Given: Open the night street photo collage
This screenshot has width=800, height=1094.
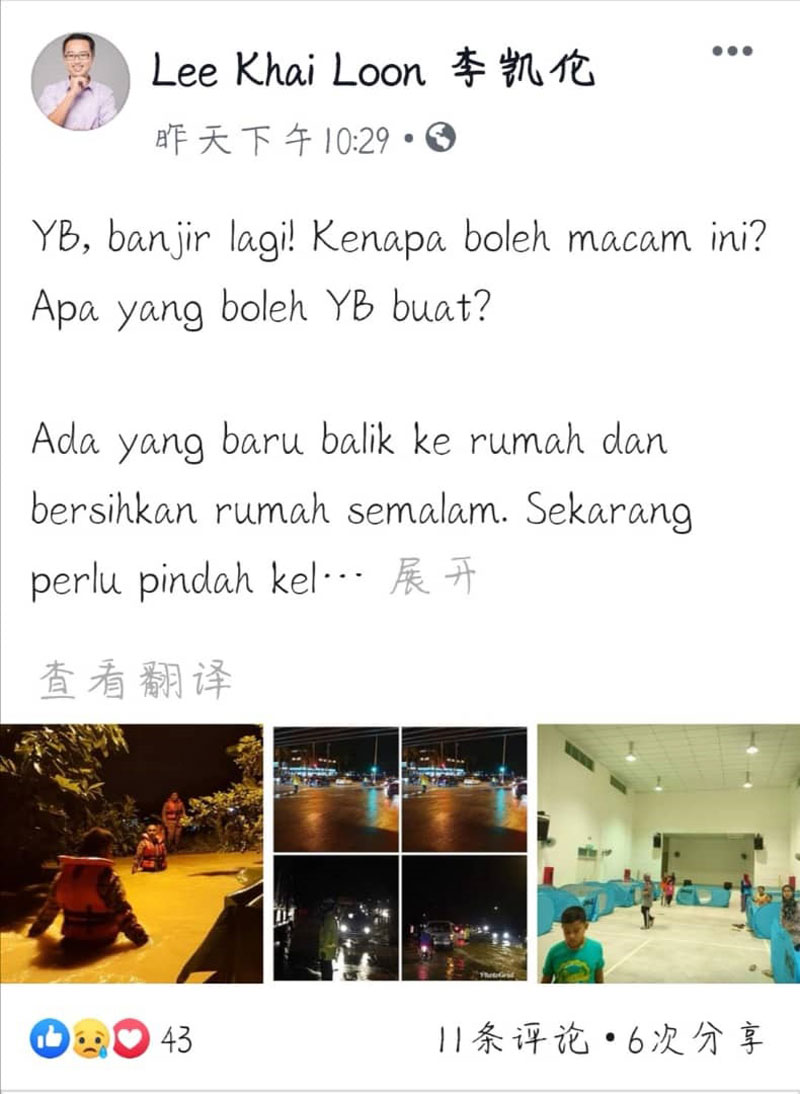Looking at the screenshot, I should point(400,853).
